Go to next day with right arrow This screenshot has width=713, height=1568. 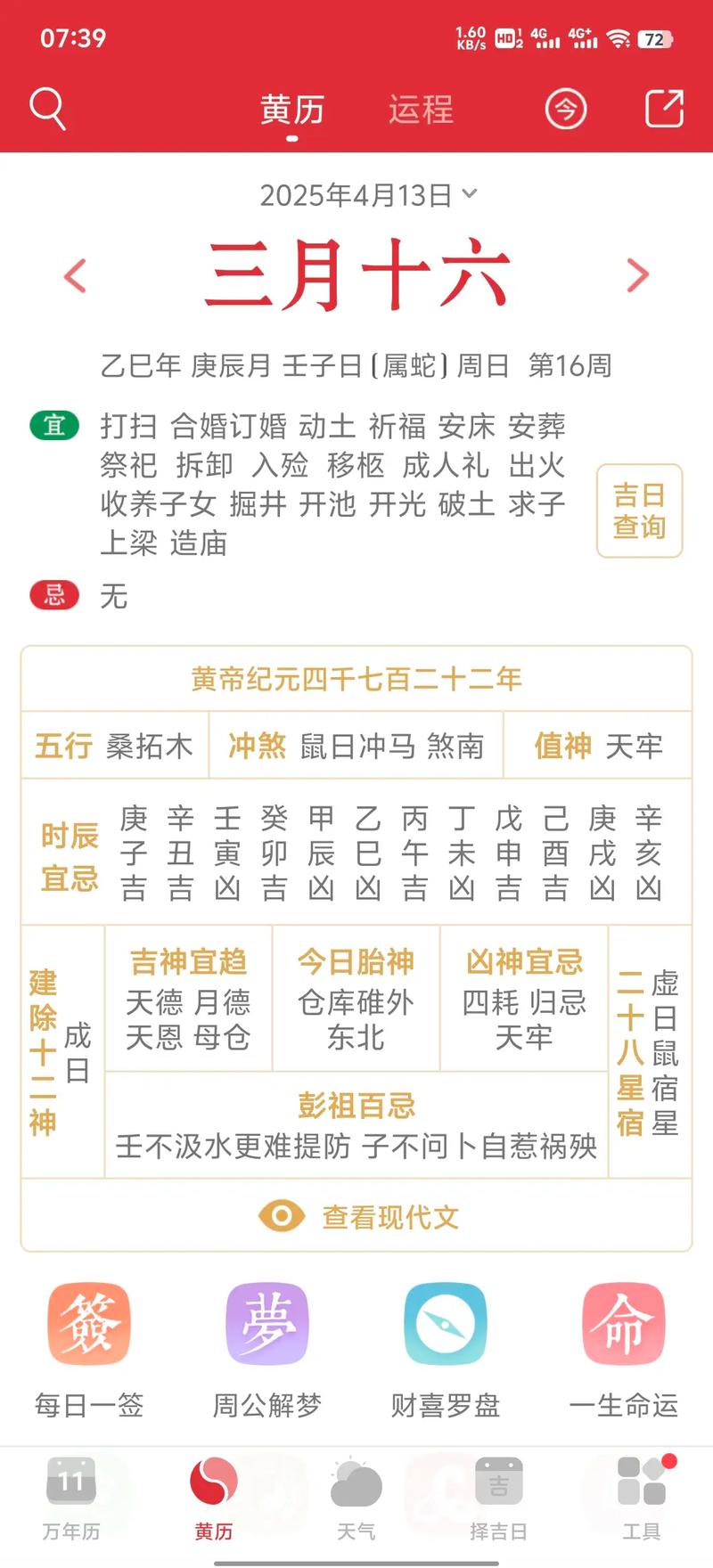point(636,275)
